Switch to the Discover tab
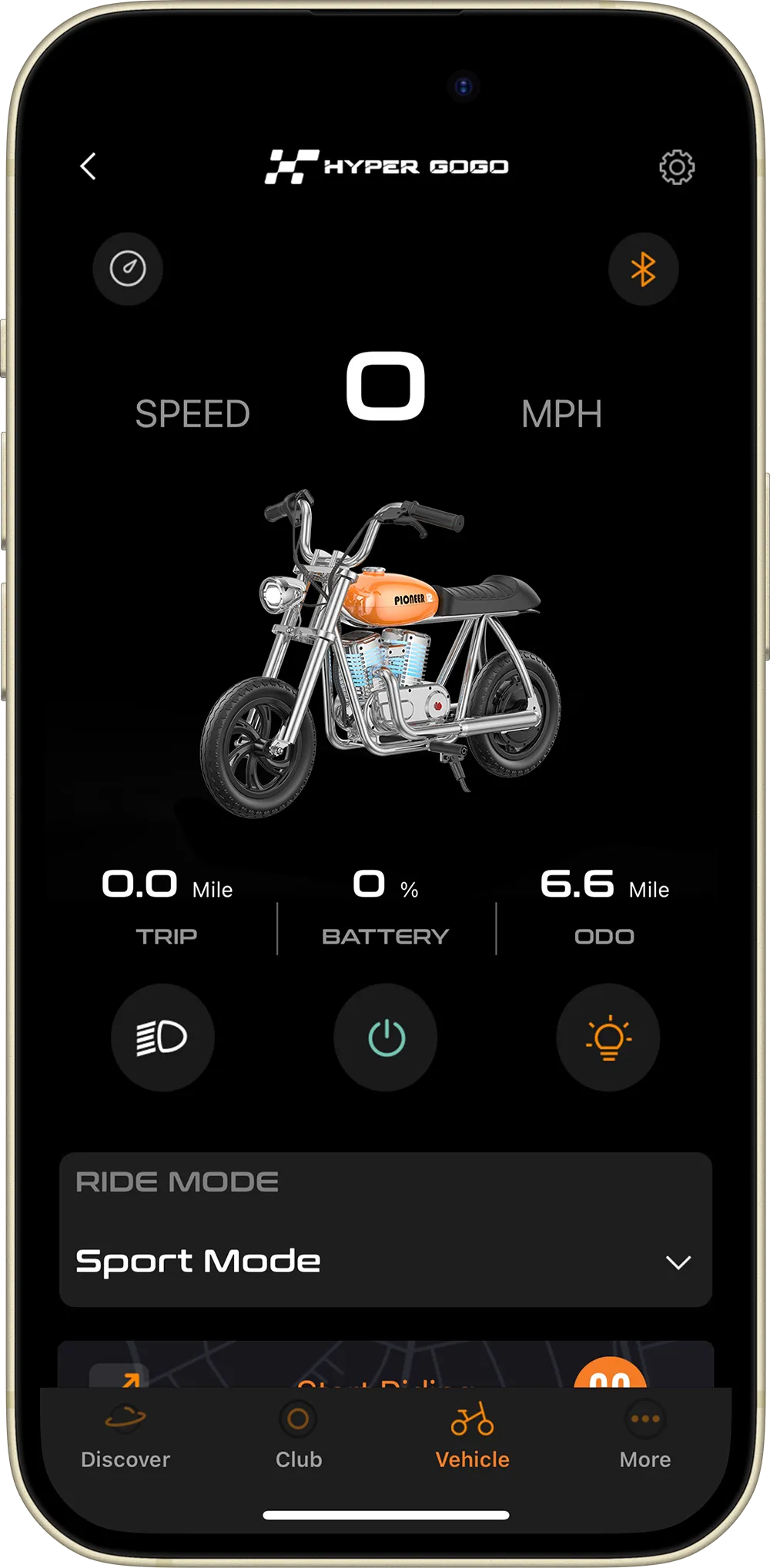 tap(126, 1437)
